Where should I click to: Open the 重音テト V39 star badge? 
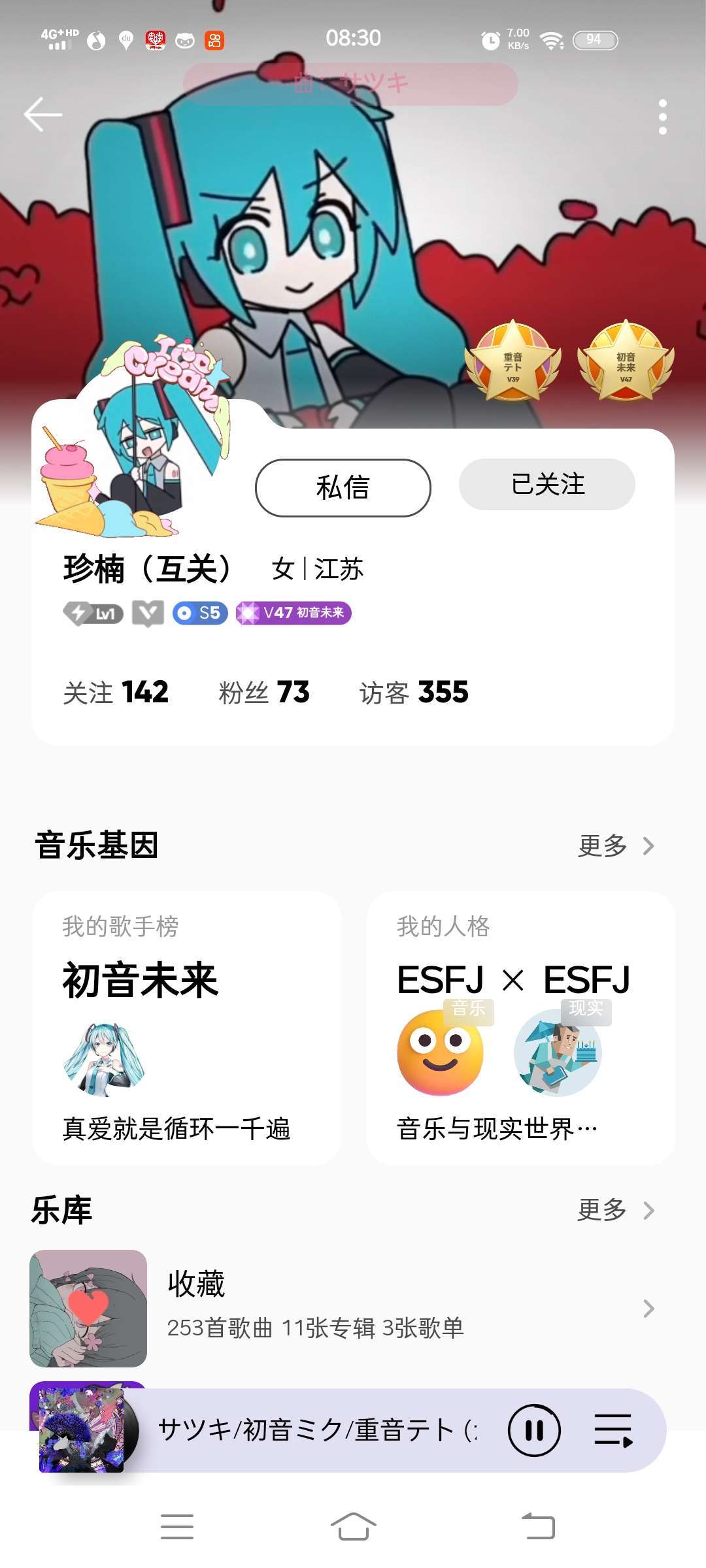click(513, 361)
